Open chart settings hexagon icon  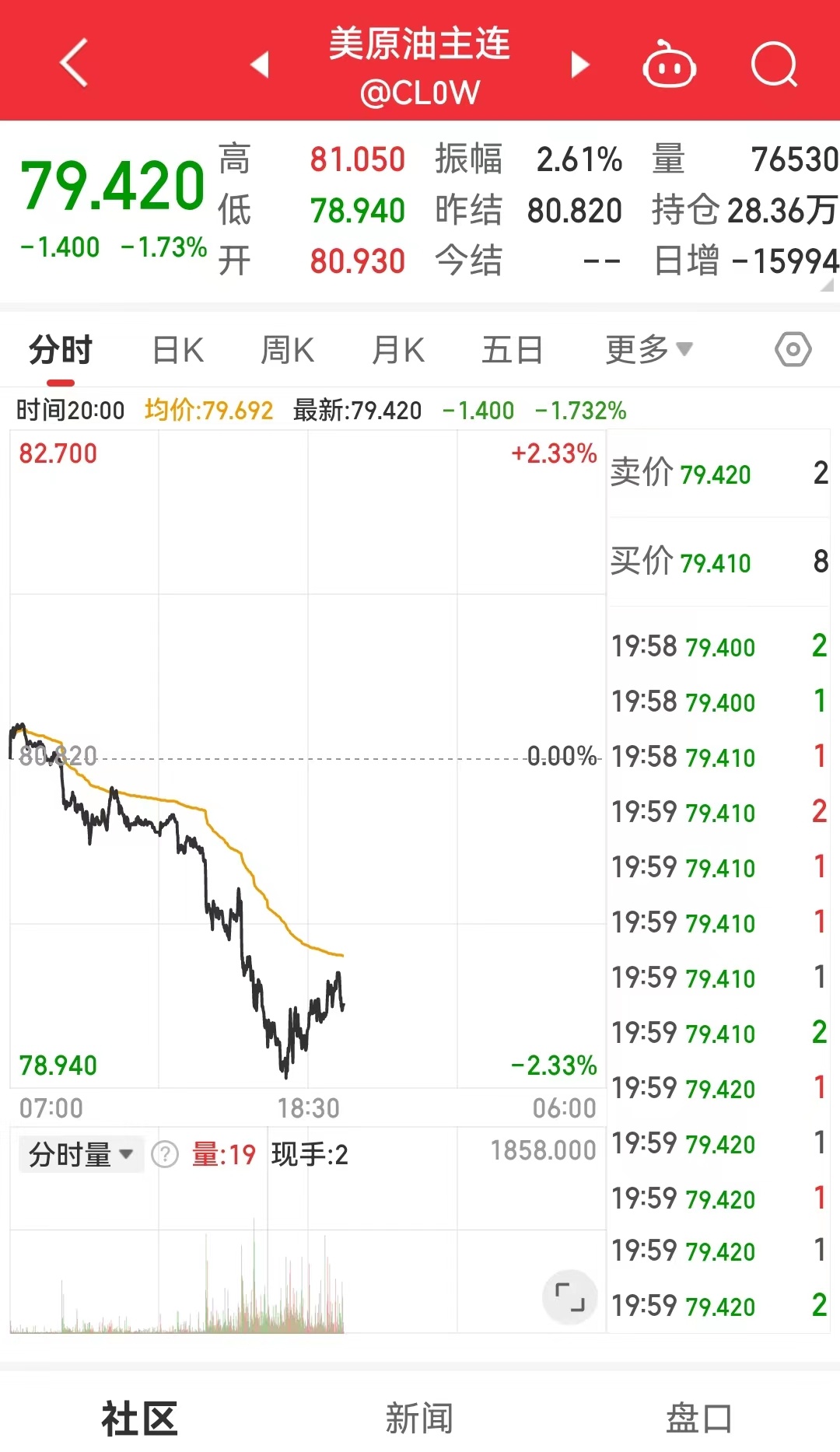793,350
